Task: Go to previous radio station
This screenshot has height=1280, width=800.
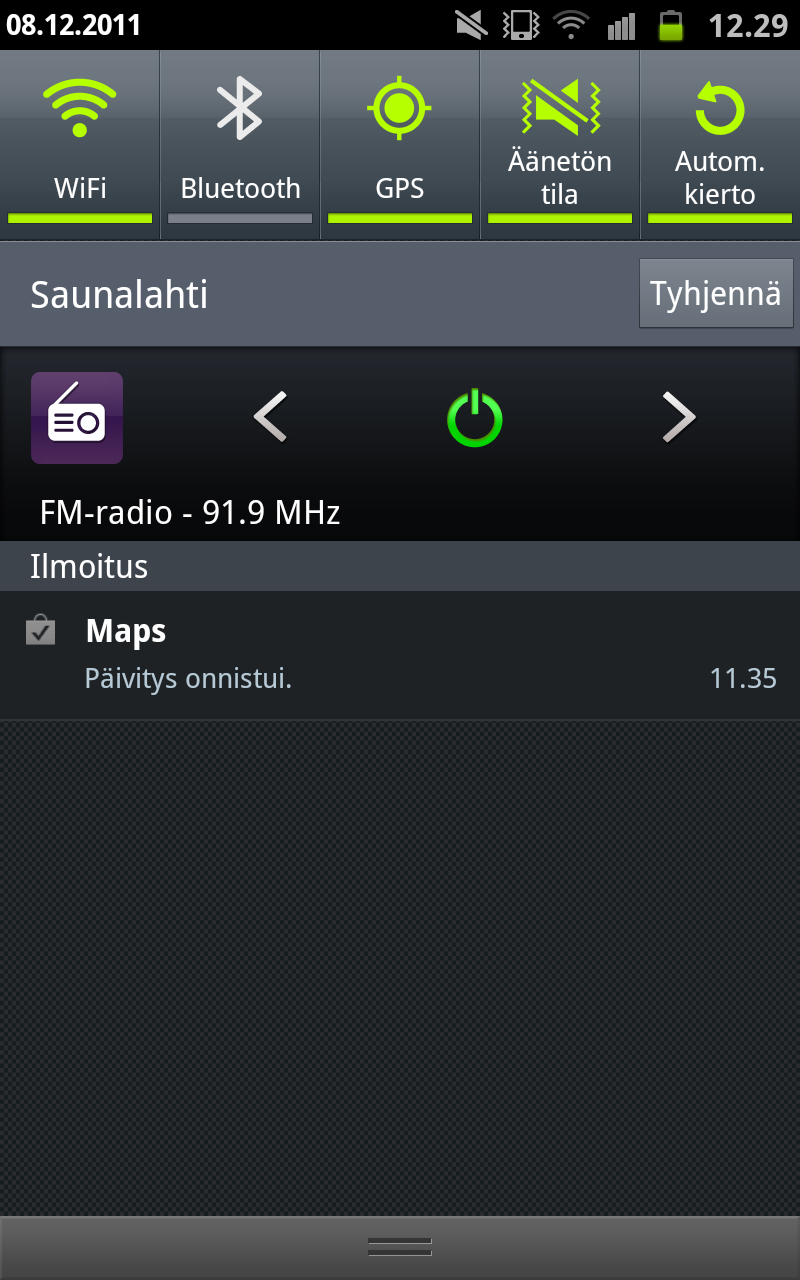Action: 270,417
